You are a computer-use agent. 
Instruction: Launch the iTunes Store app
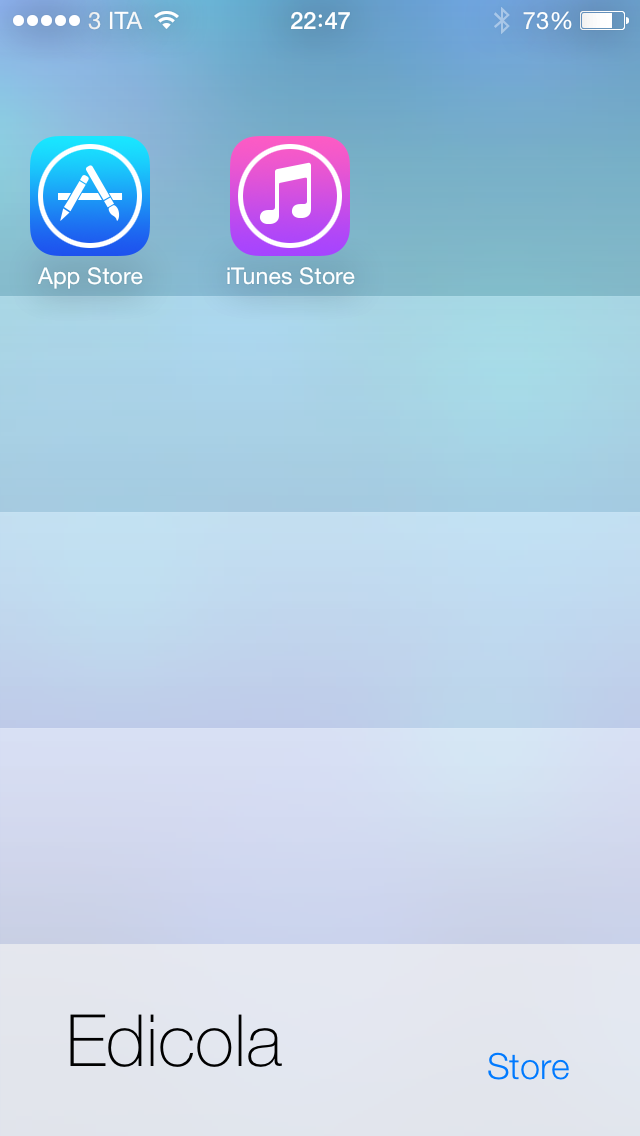click(290, 196)
